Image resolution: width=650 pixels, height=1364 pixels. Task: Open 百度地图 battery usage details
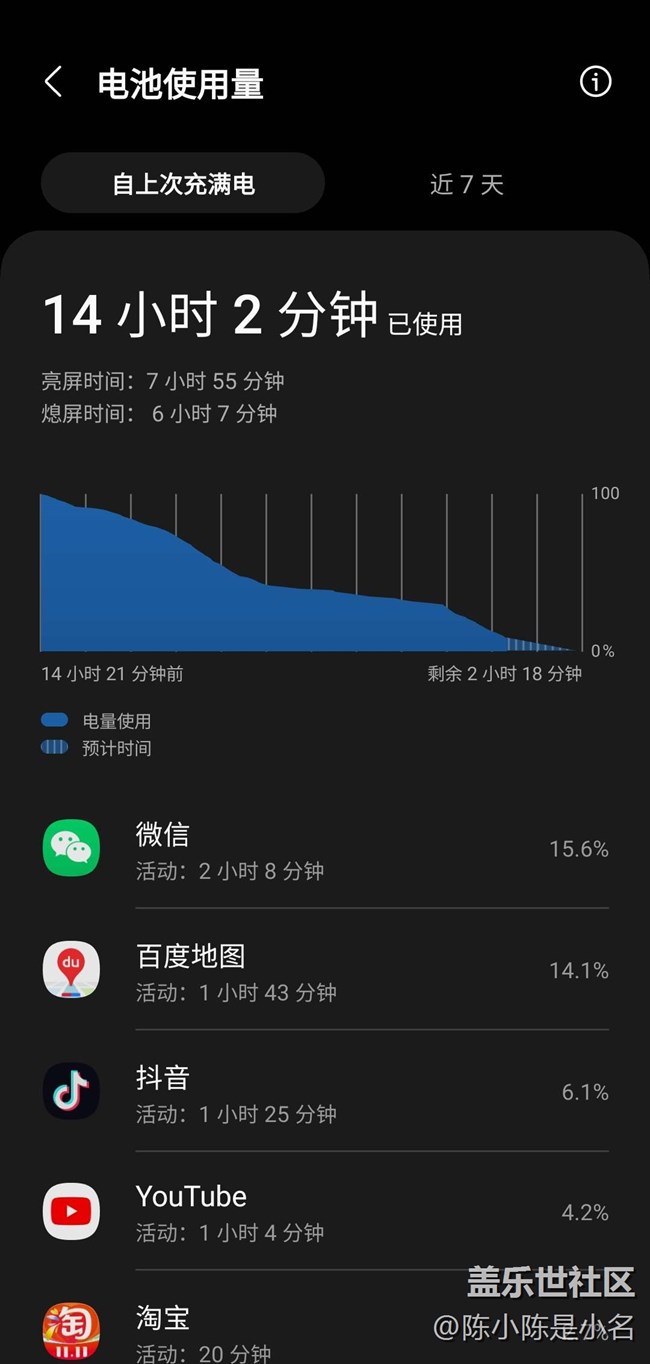point(325,971)
